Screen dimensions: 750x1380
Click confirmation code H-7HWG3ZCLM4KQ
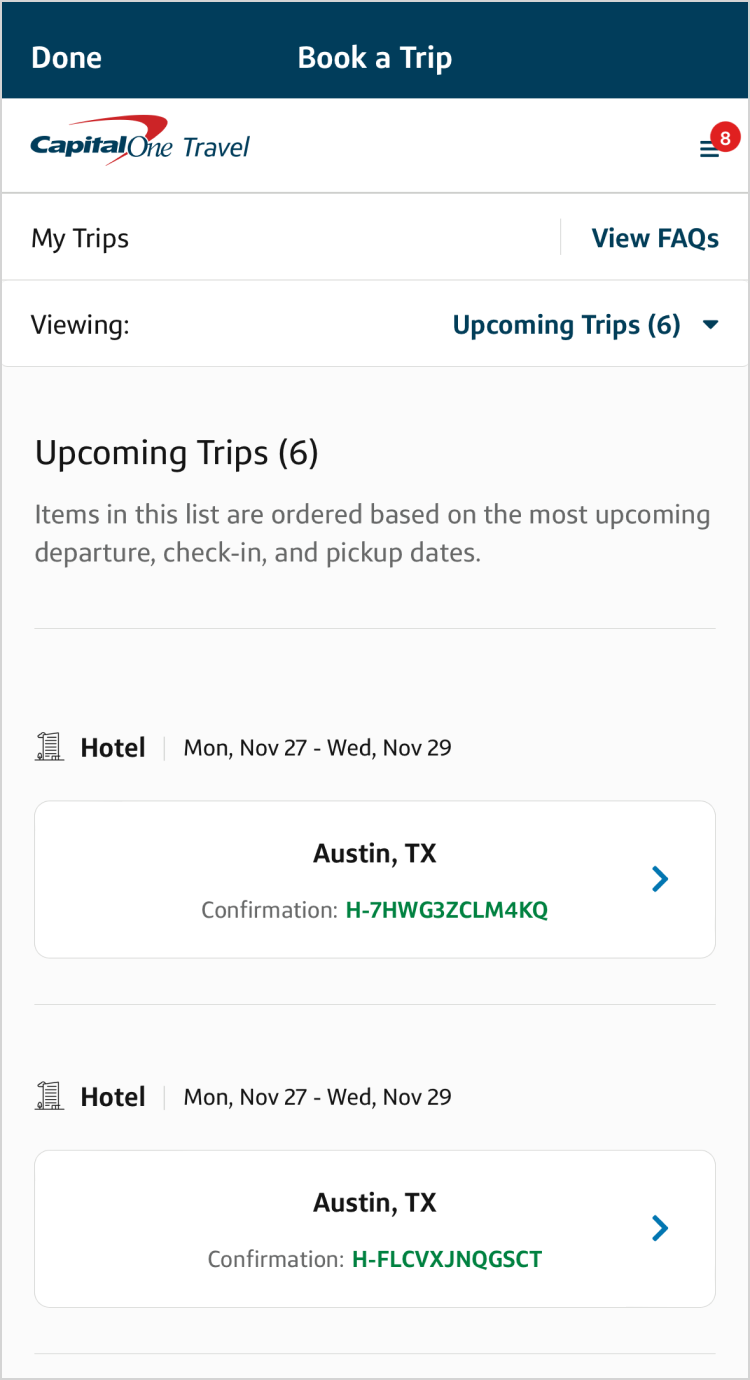coord(447,910)
